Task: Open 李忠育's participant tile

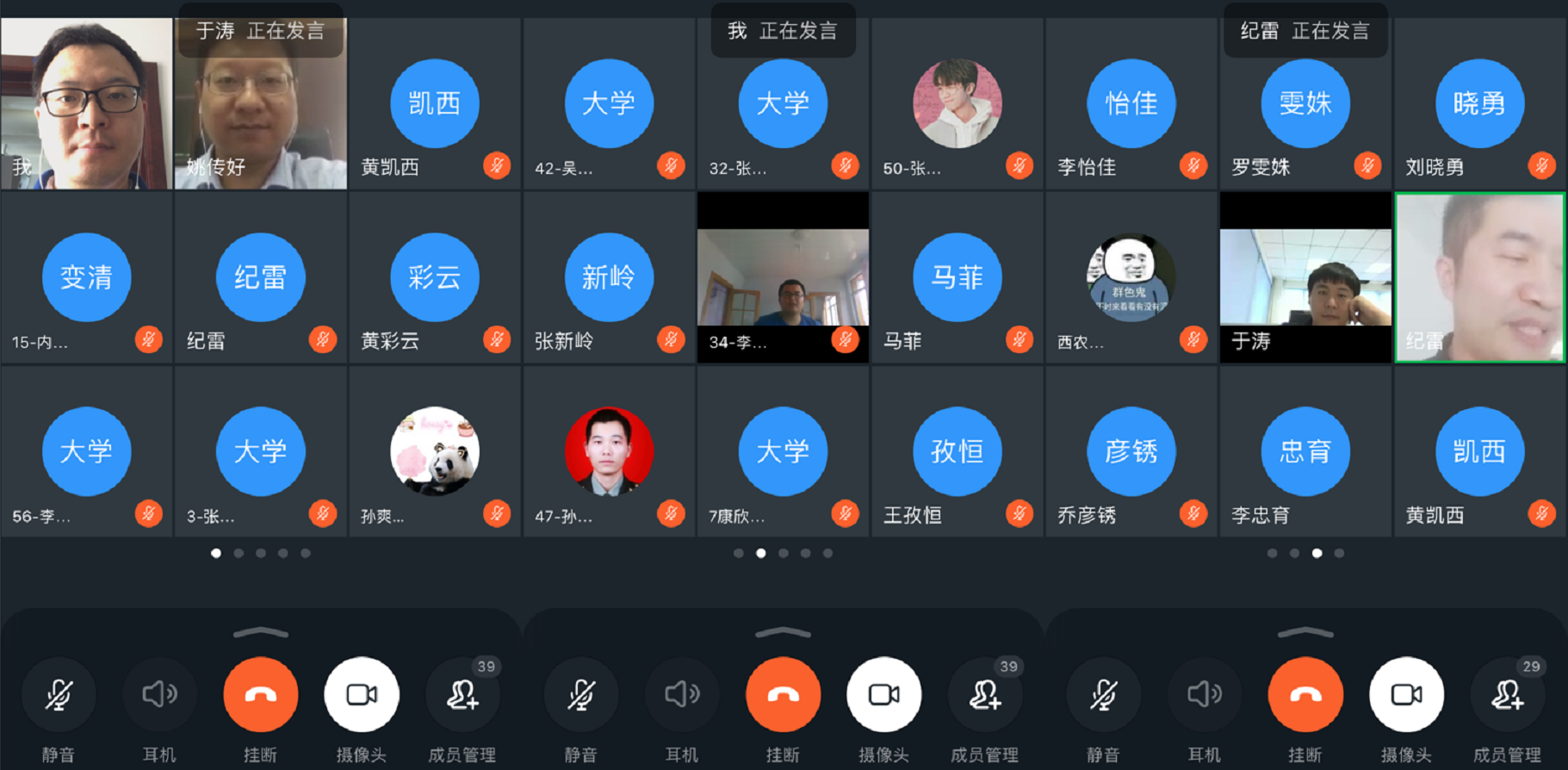Action: [x=1305, y=451]
